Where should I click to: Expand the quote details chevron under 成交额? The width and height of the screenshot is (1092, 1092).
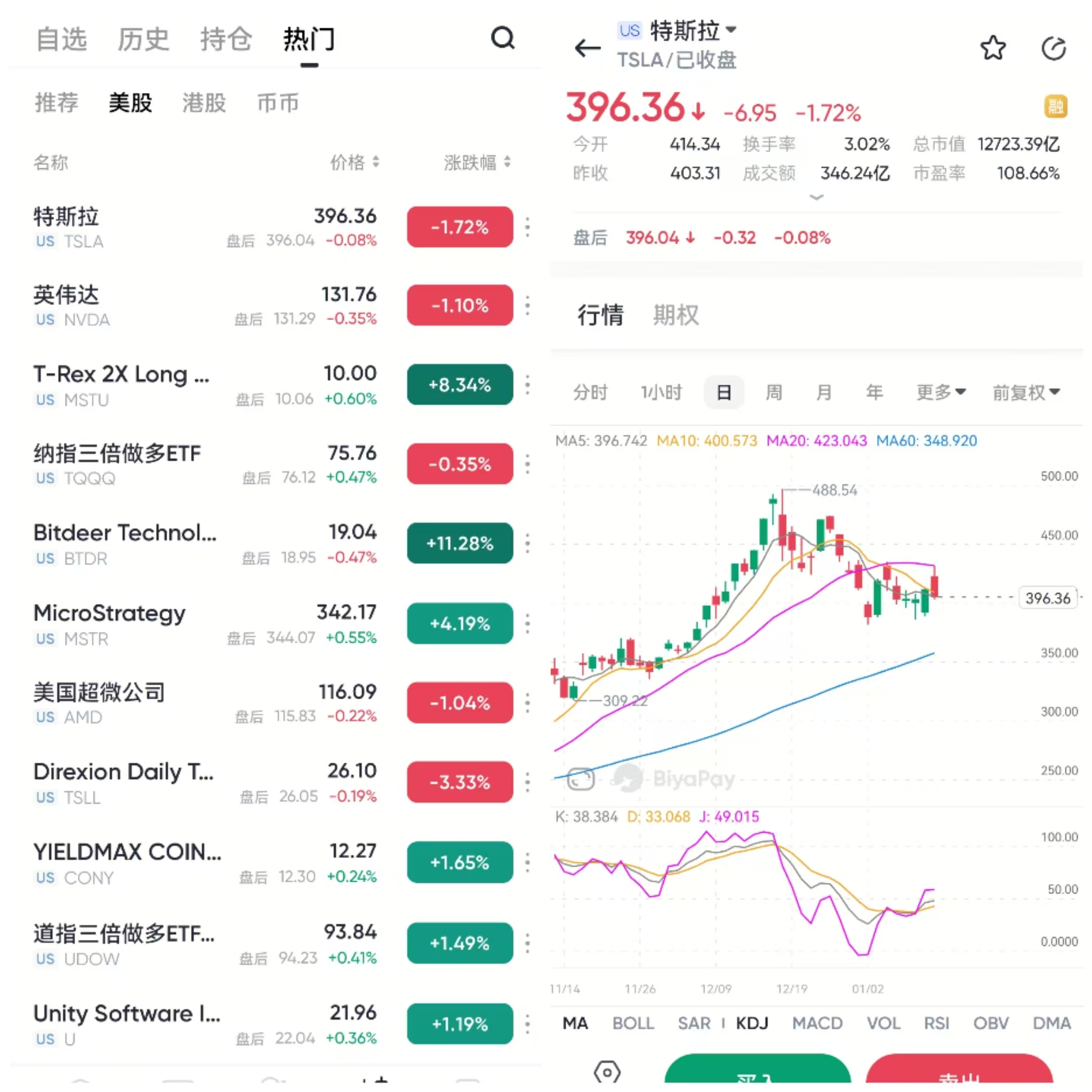pos(816,197)
